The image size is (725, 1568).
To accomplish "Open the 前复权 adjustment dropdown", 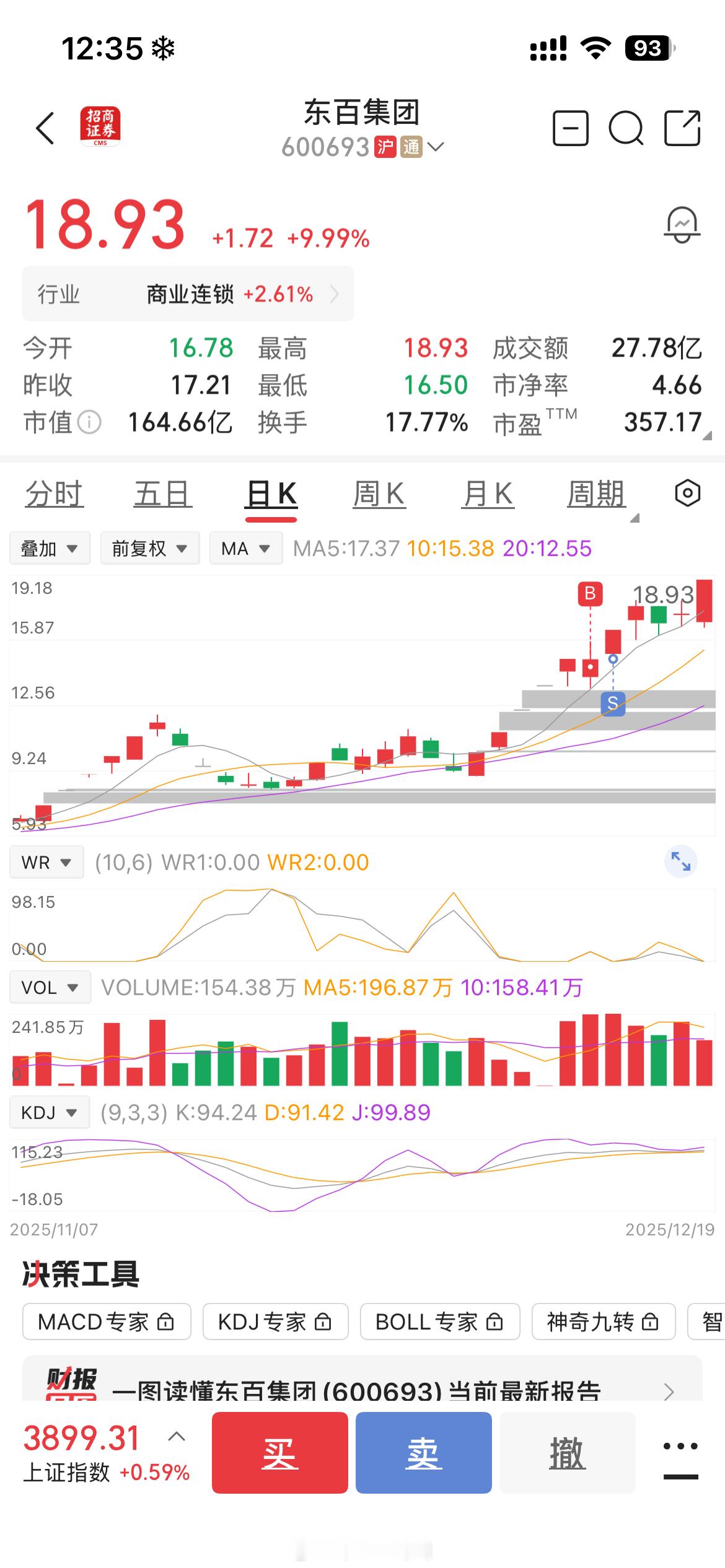I will click(x=149, y=547).
